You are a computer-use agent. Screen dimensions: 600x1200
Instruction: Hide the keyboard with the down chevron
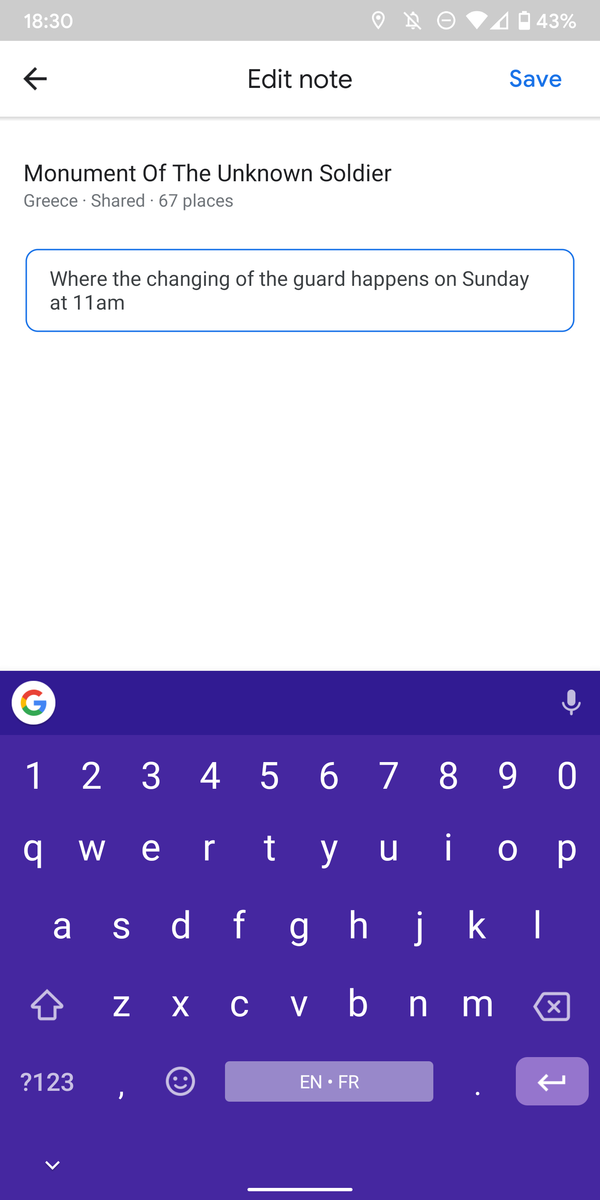(x=53, y=1165)
